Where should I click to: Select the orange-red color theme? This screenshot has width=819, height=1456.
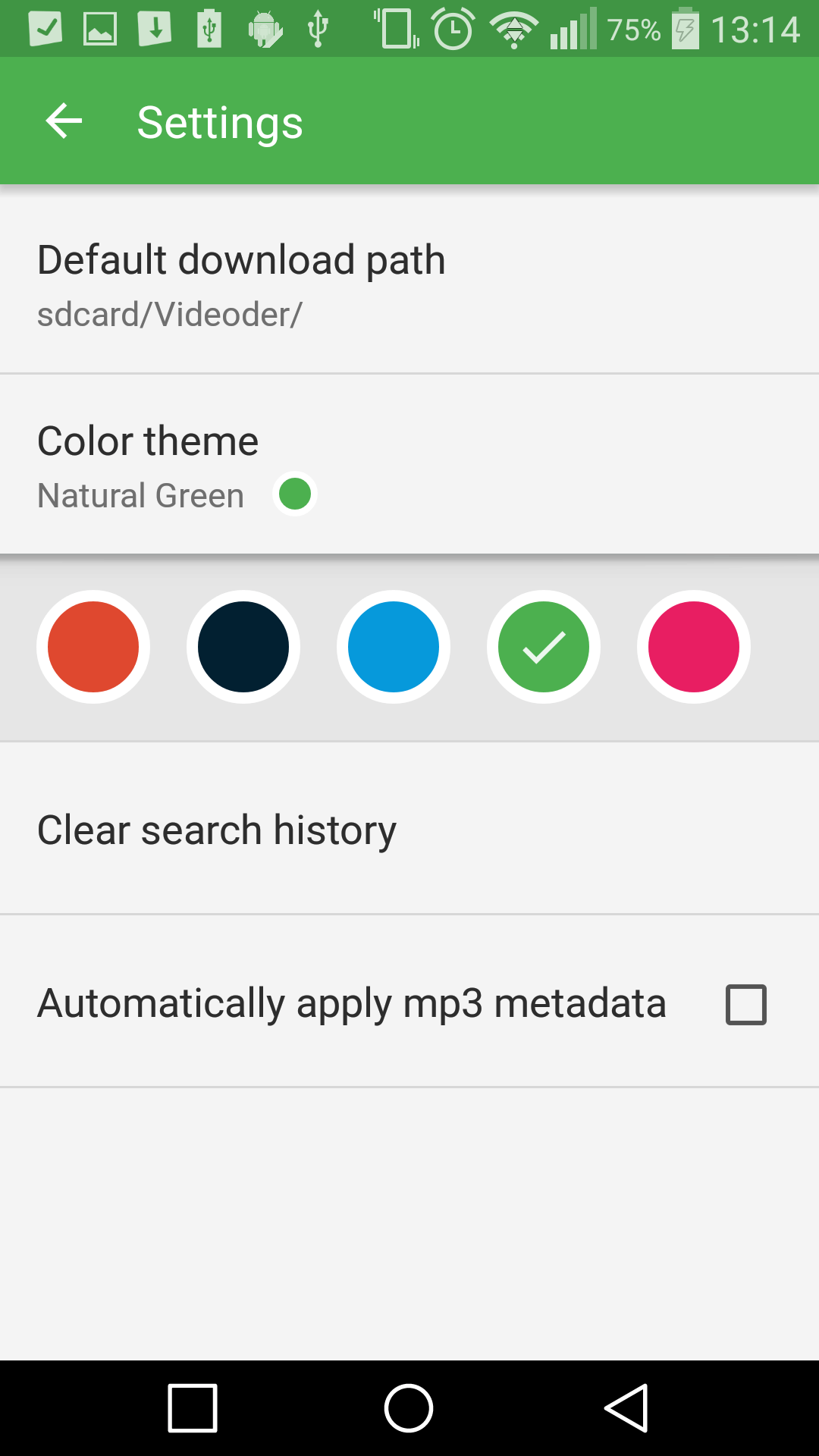tap(93, 647)
